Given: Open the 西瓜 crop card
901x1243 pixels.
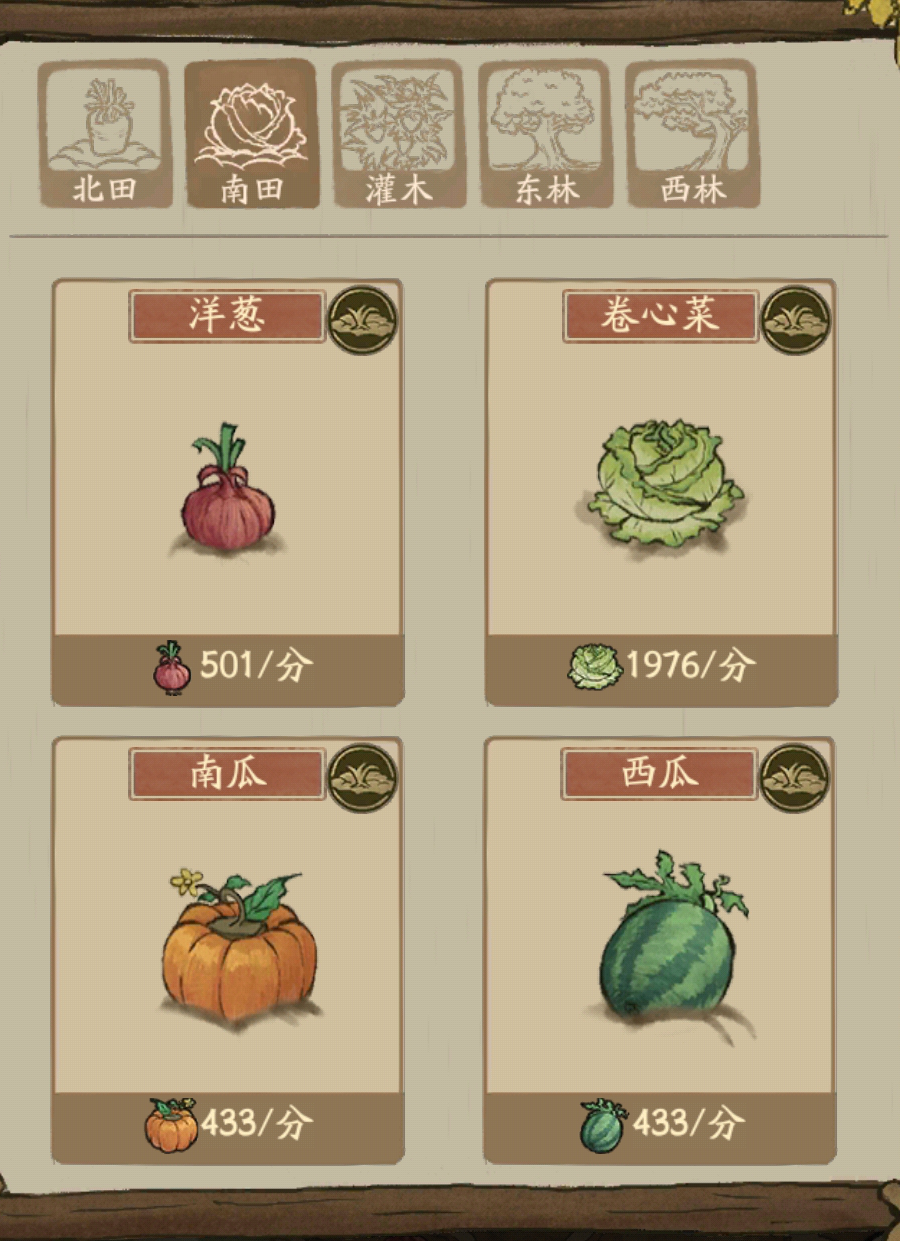Looking at the screenshot, I should click(x=661, y=950).
